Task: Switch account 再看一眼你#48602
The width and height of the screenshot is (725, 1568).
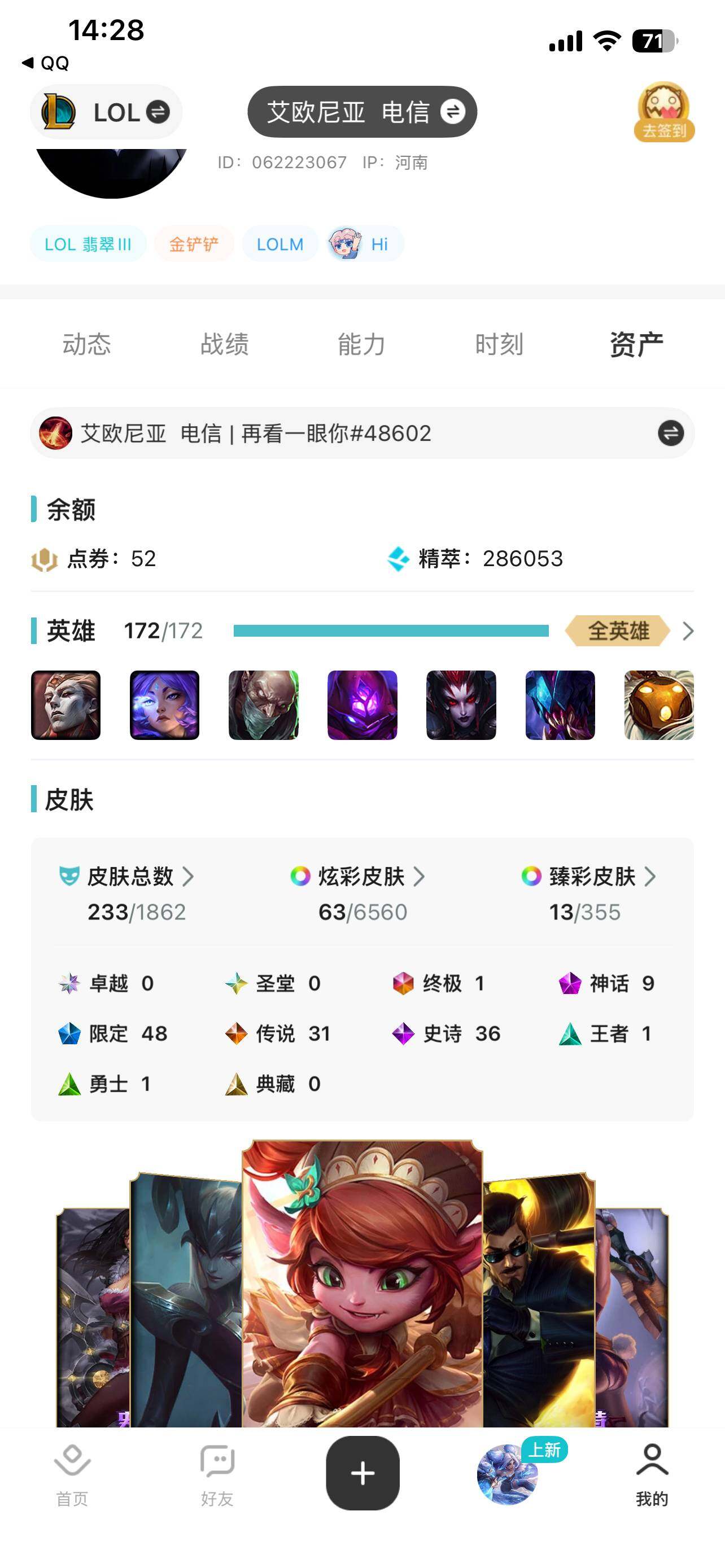Action: (x=670, y=433)
